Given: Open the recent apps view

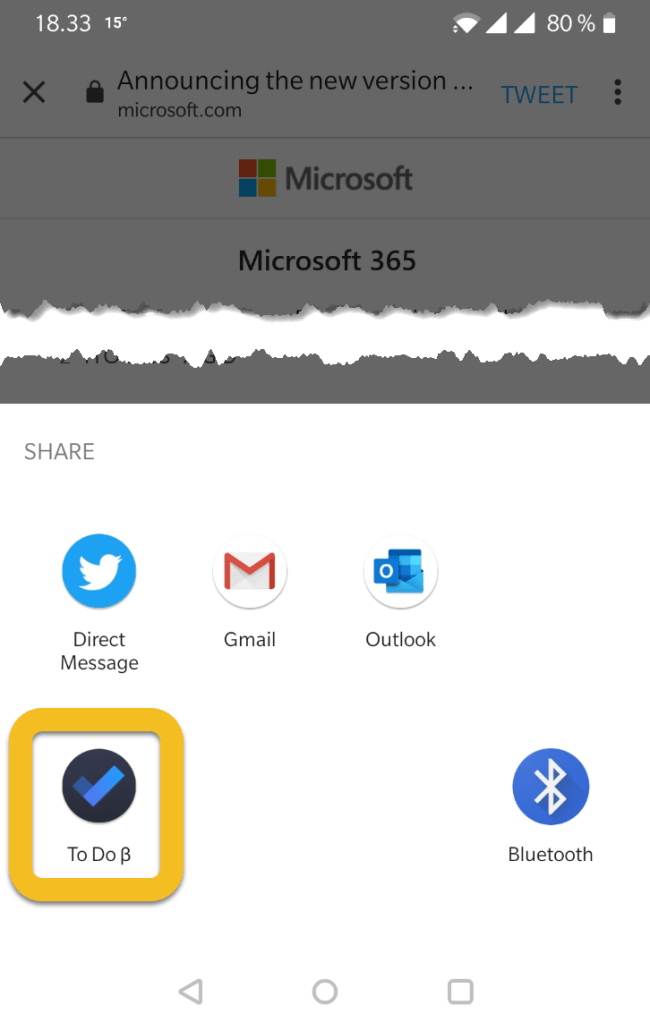Looking at the screenshot, I should point(460,991).
